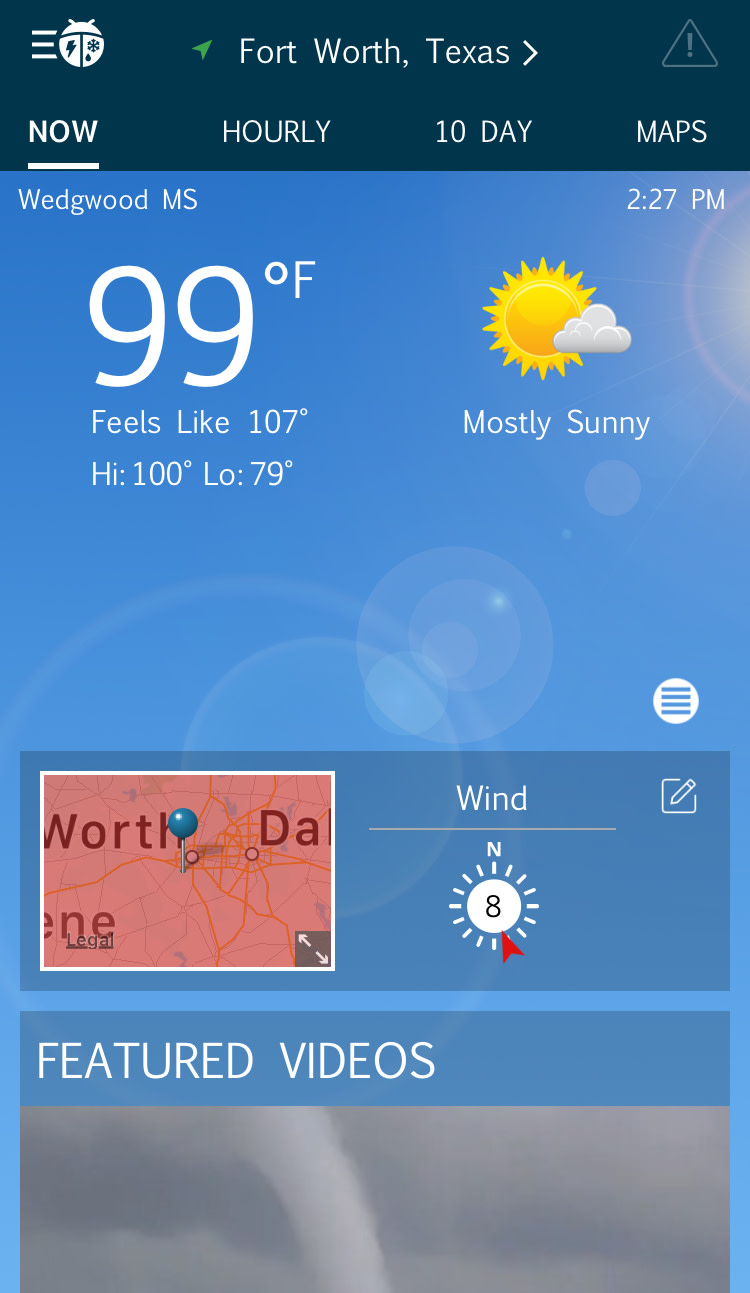The width and height of the screenshot is (750, 1293).
Task: Open the weather alerts warning icon
Action: (689, 45)
